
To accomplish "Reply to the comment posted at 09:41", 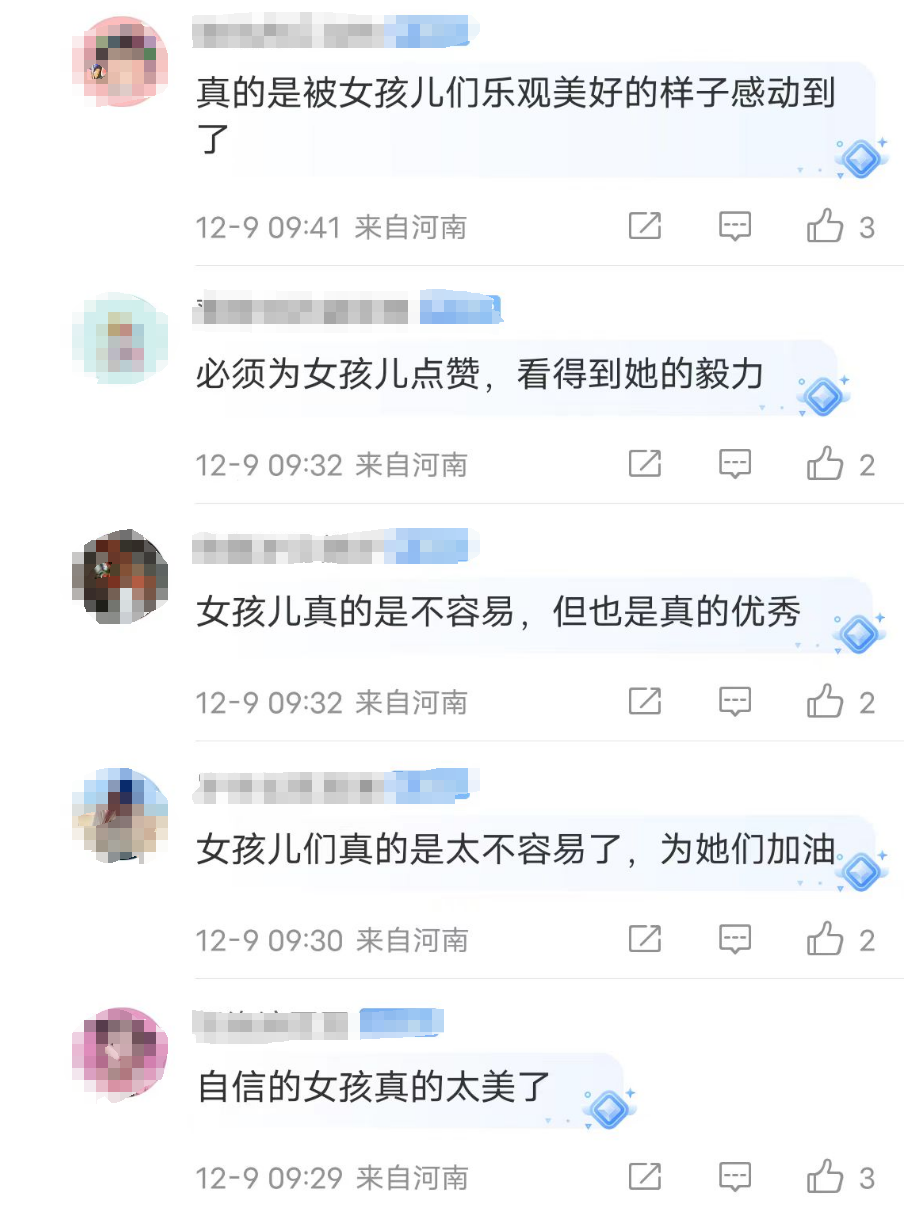I will tap(735, 227).
